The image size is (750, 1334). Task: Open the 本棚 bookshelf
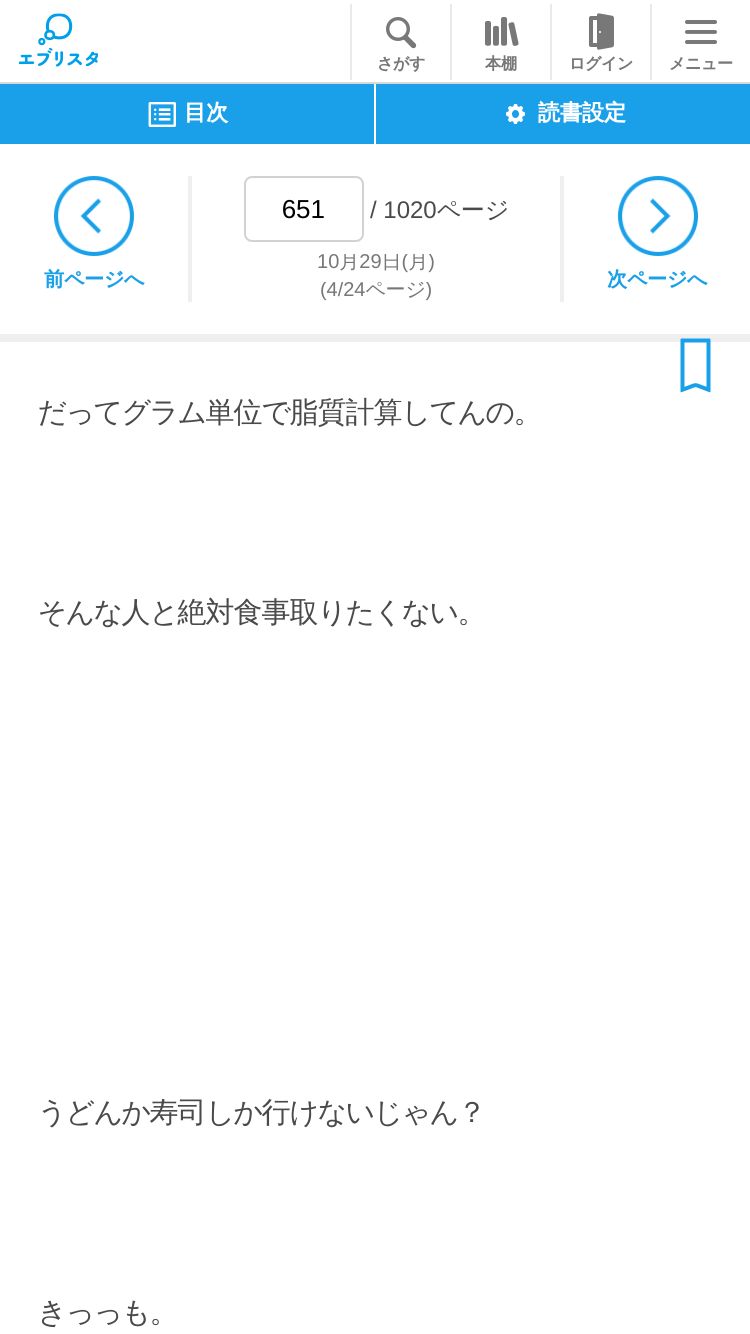coord(501,43)
